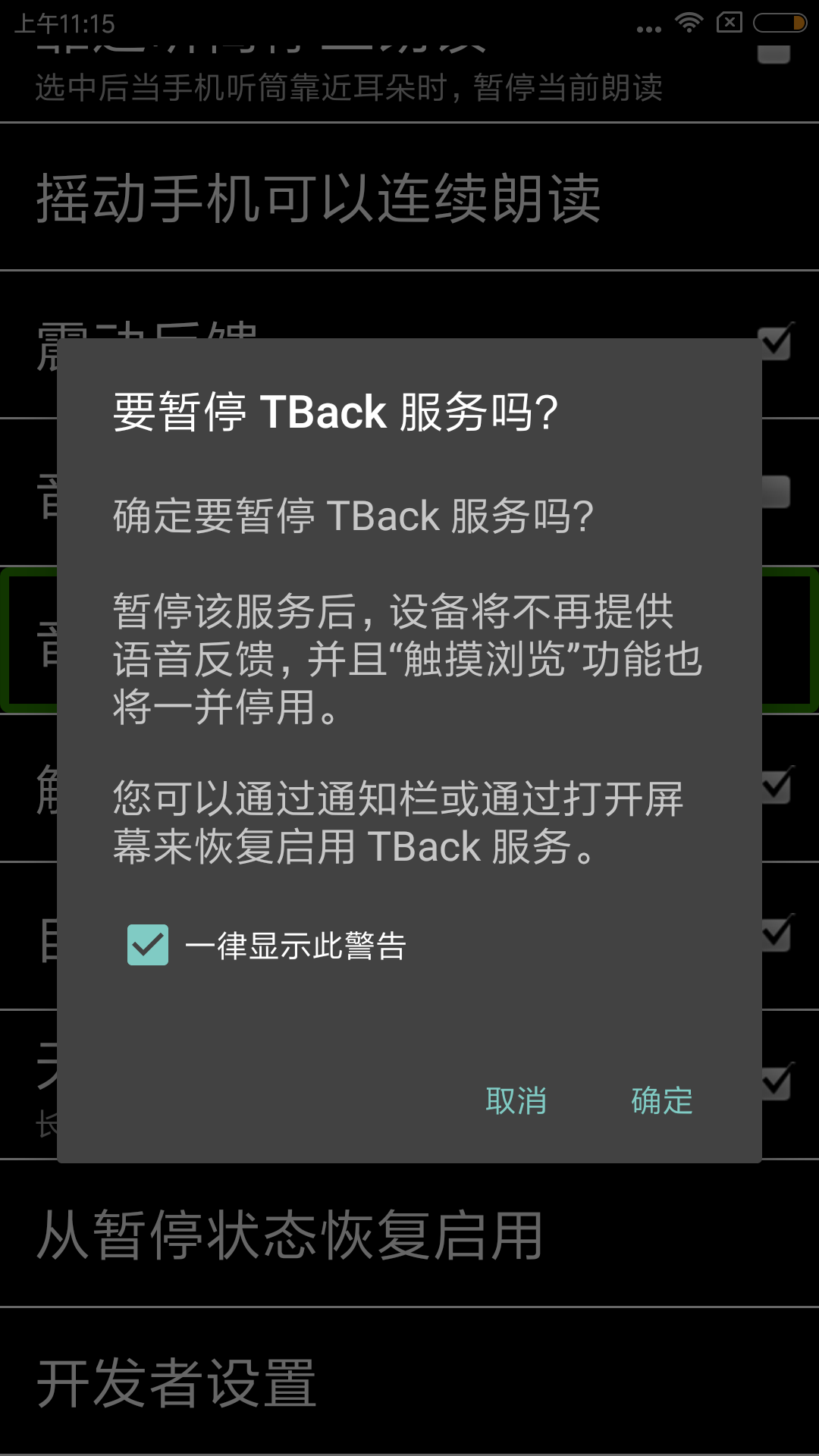Uncheck the 一律显示此警告 checkbox

pyautogui.click(x=148, y=945)
